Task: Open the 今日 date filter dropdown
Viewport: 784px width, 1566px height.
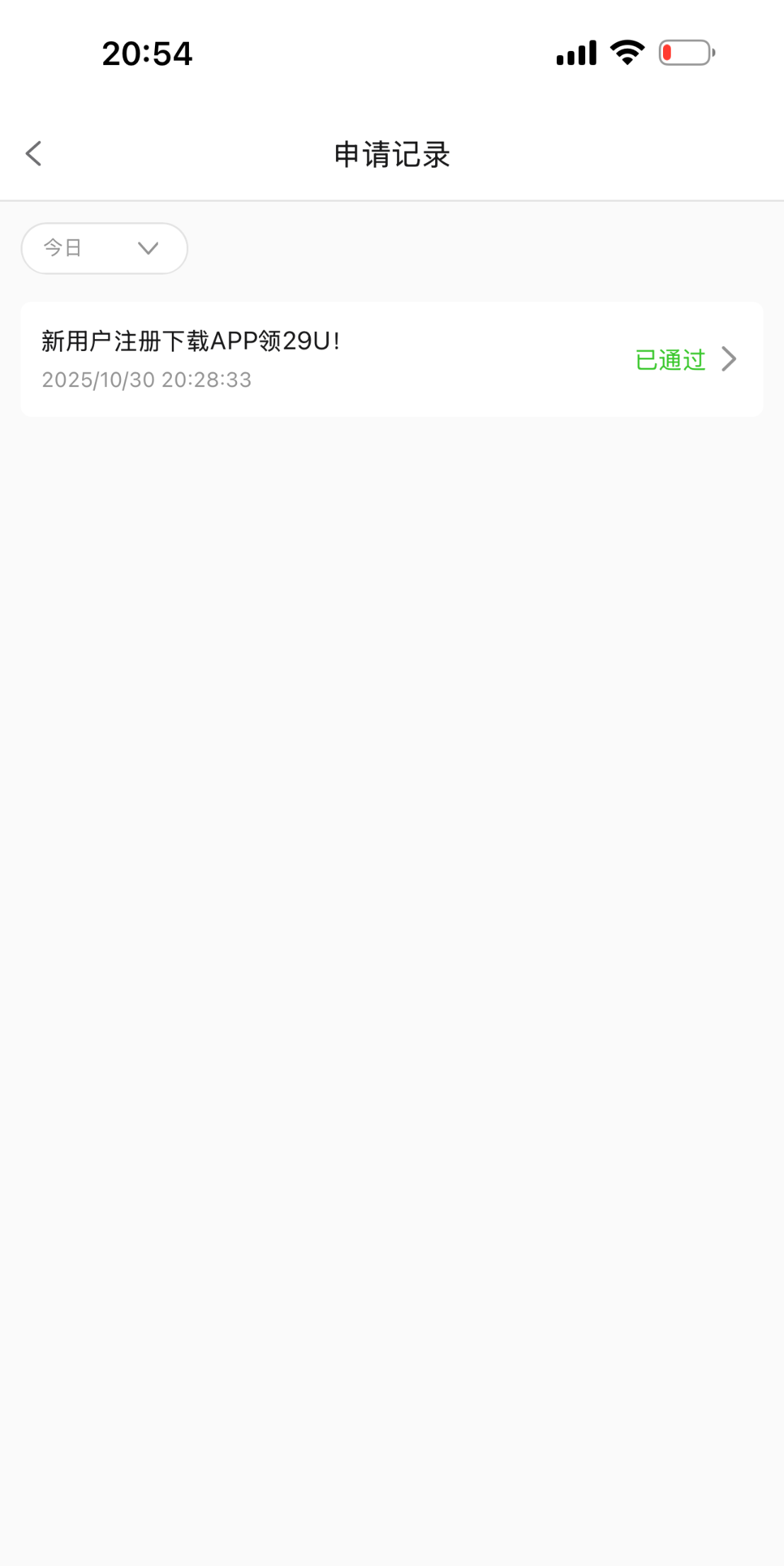Action: 104,248
